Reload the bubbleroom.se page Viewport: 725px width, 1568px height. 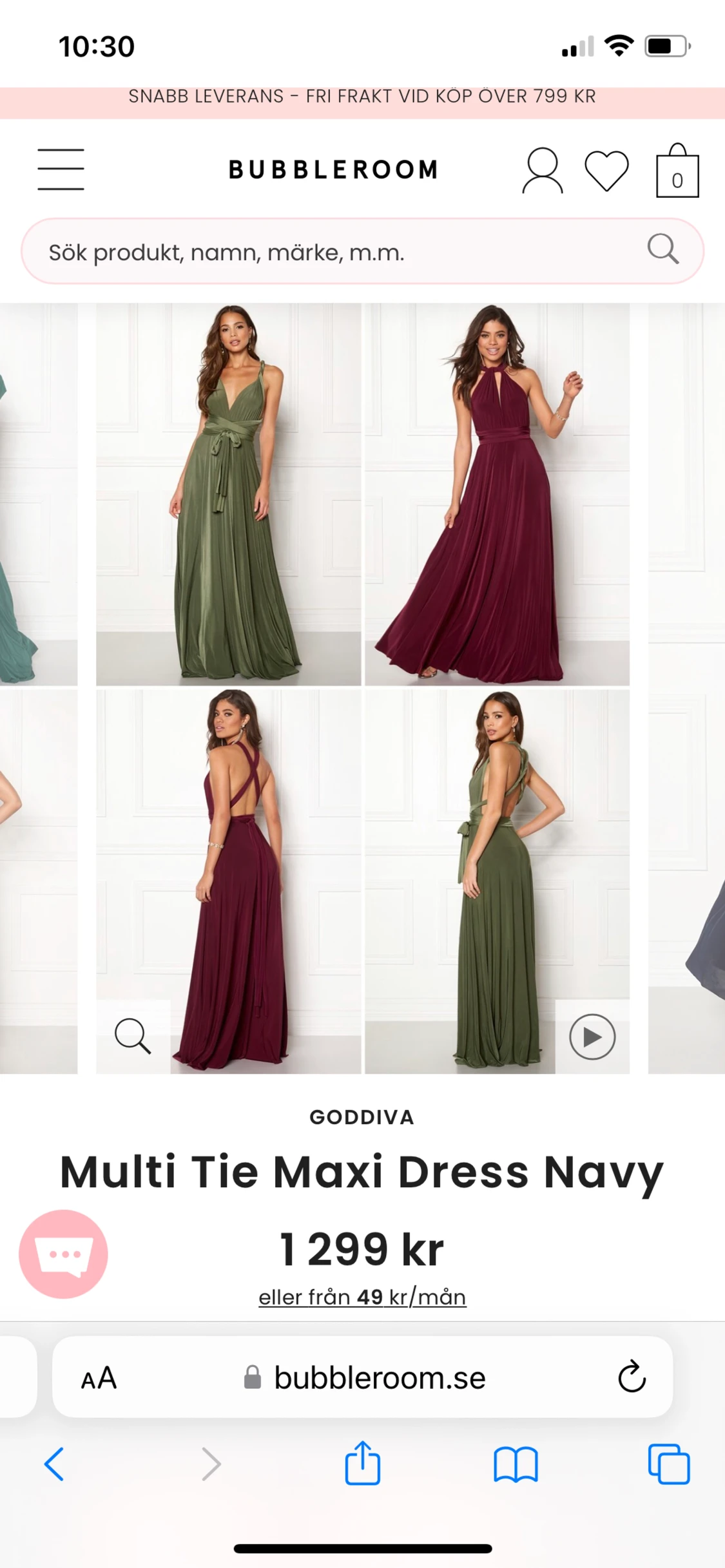point(632,1377)
